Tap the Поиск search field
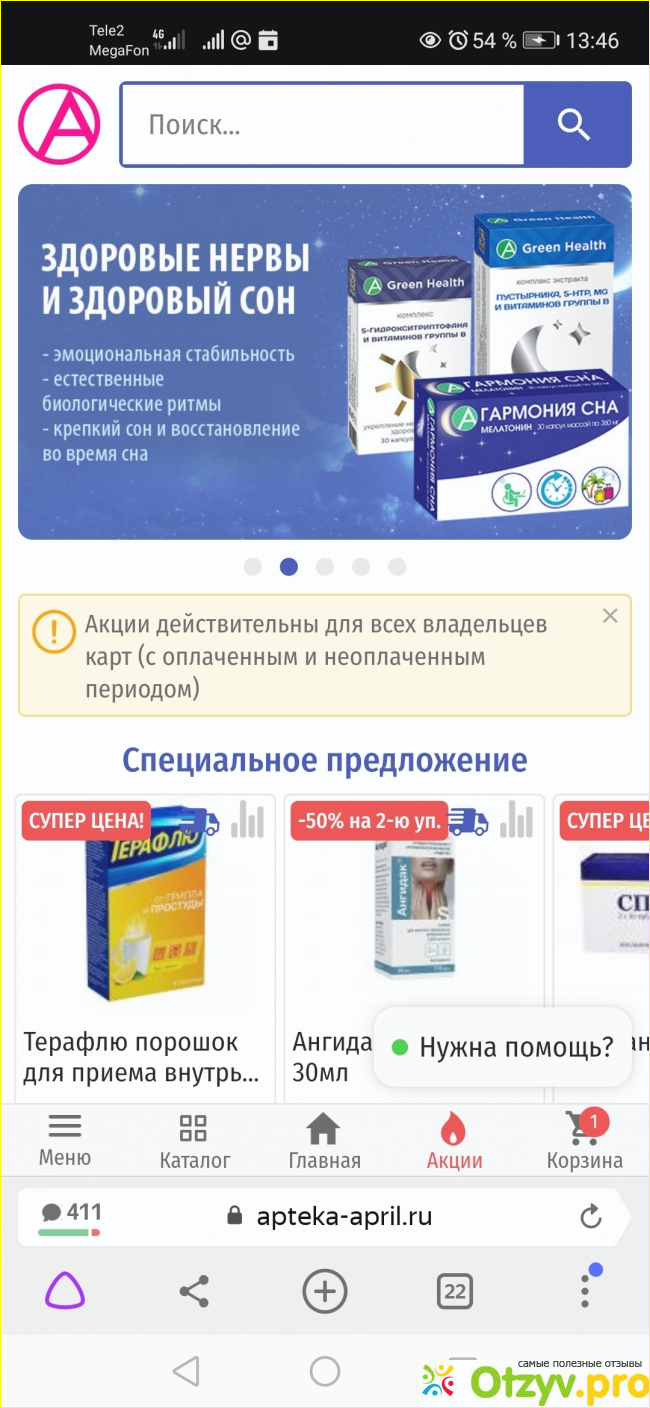This screenshot has height=1408, width=650. (x=320, y=125)
